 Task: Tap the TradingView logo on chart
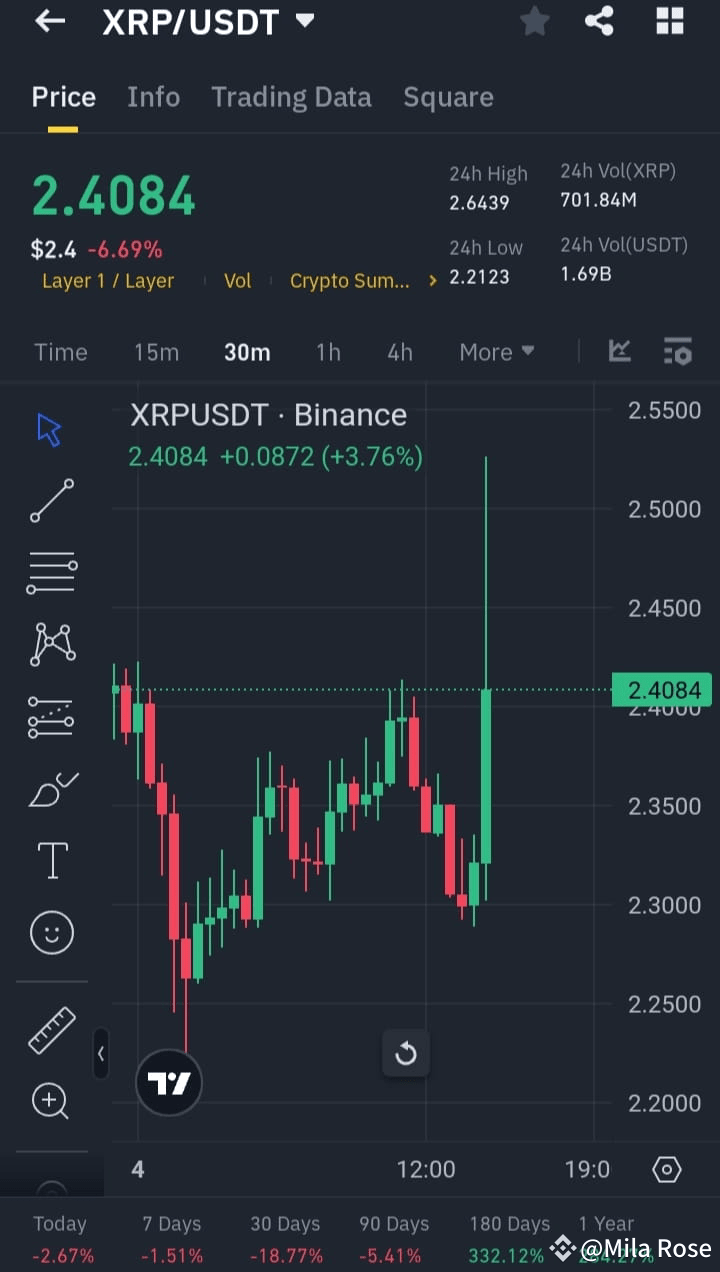168,1082
